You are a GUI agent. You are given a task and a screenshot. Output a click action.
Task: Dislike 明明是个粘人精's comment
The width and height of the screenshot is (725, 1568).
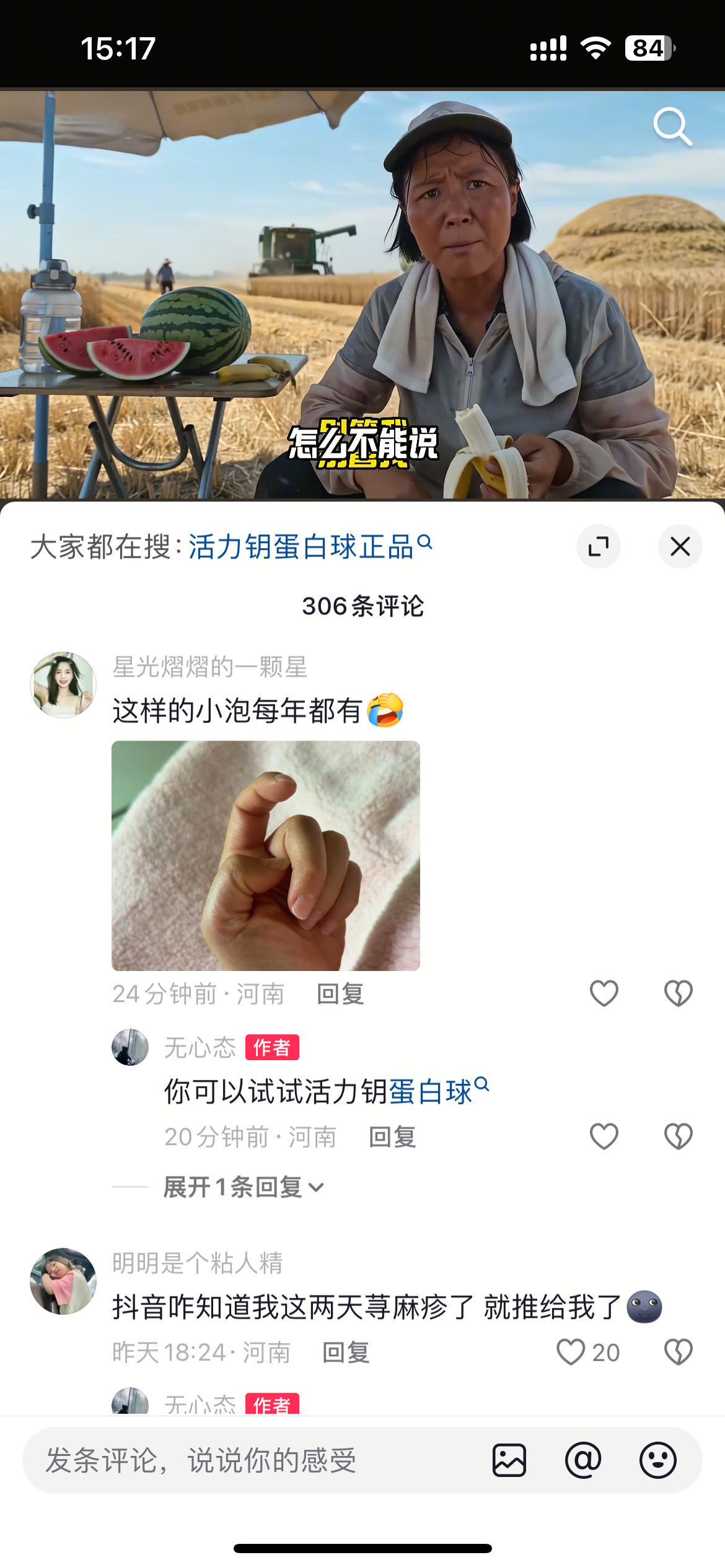[x=678, y=1352]
